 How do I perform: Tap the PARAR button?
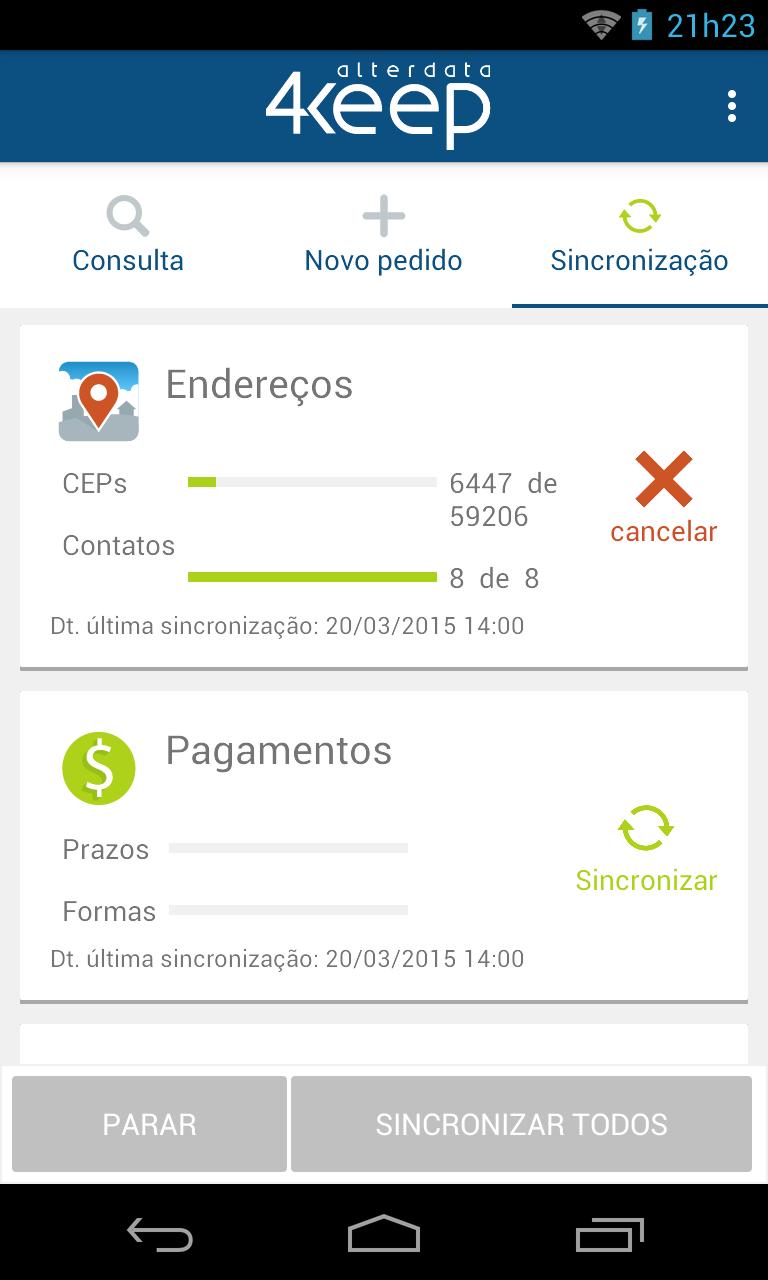click(x=149, y=1124)
